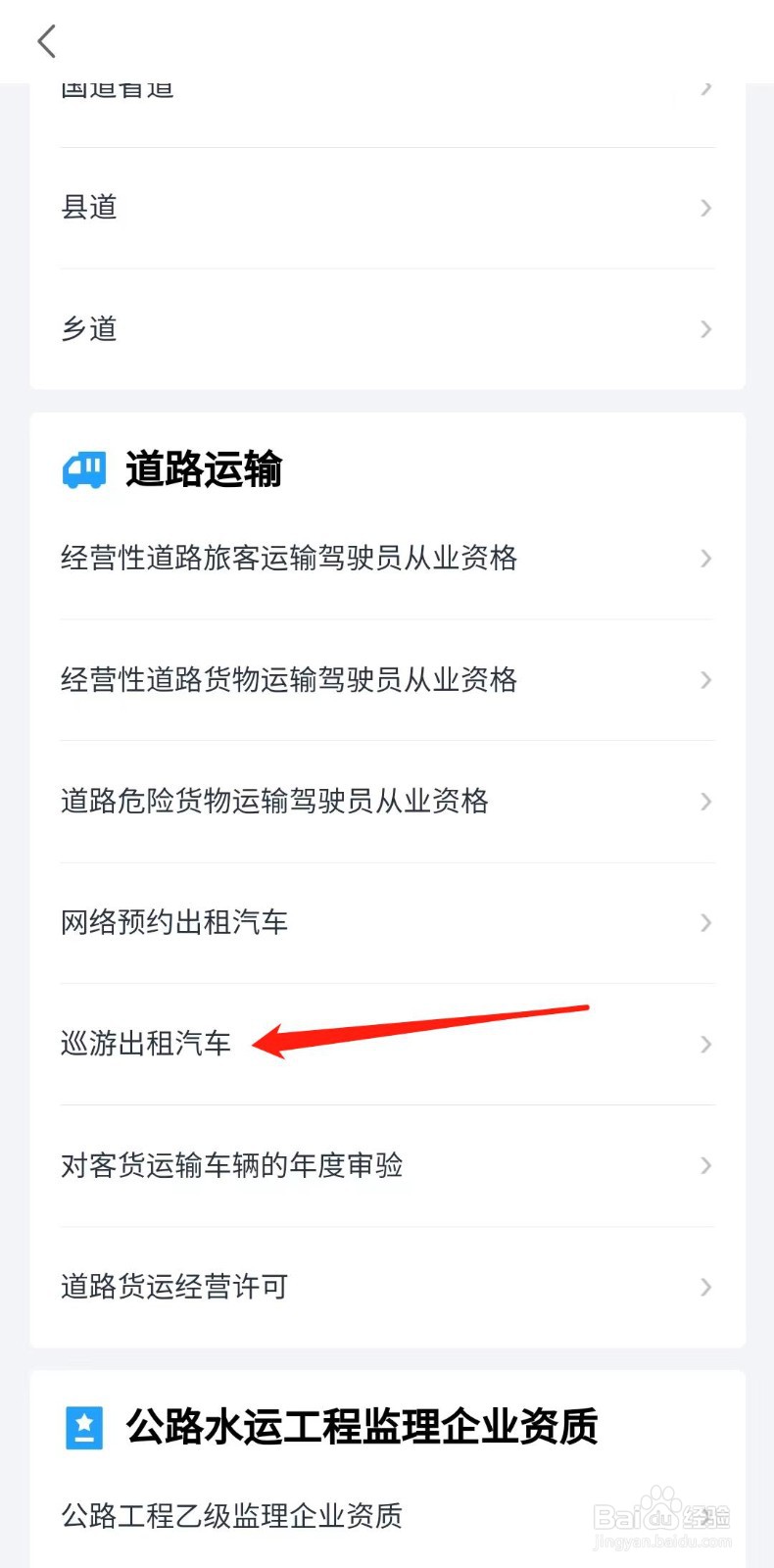Select 道路危险货物运输驾驶员从业资格

coord(274,801)
